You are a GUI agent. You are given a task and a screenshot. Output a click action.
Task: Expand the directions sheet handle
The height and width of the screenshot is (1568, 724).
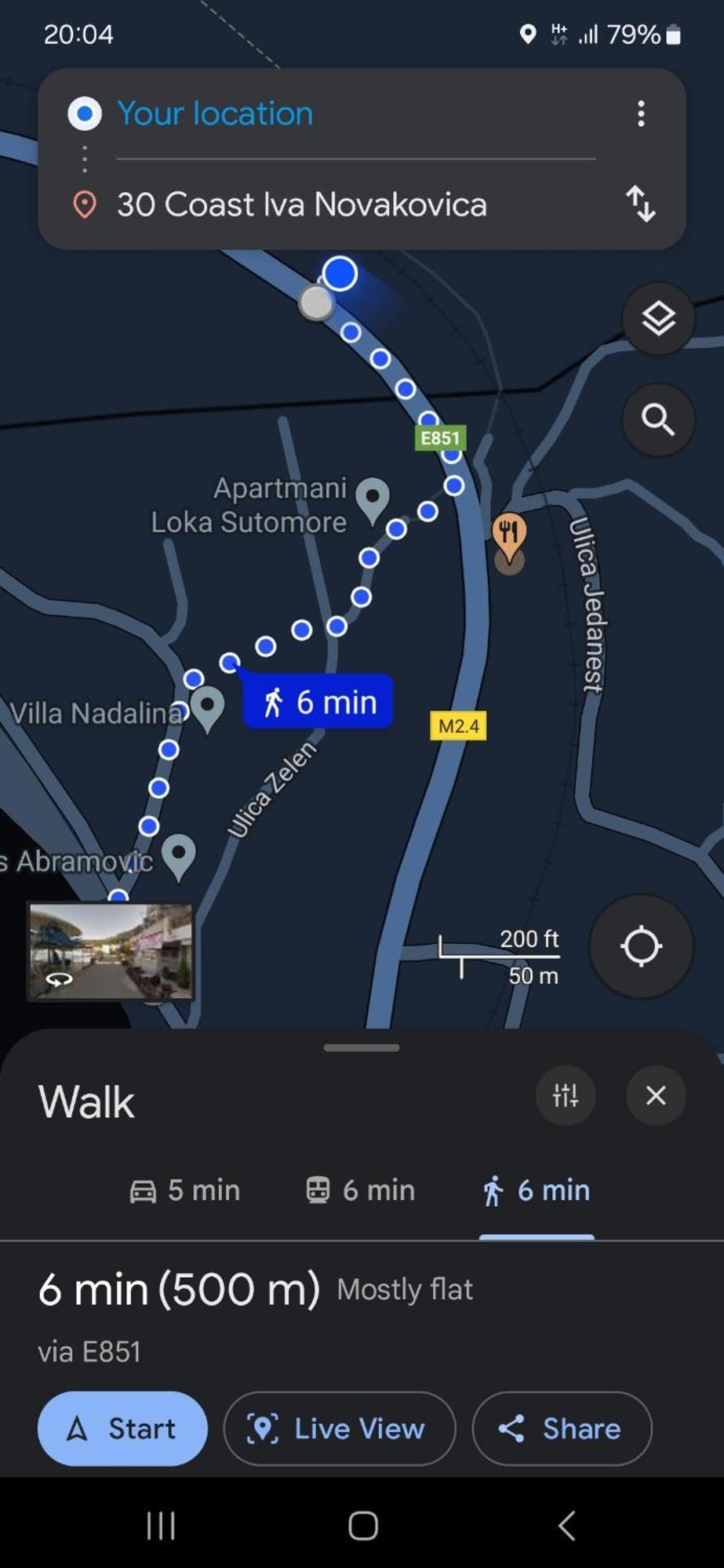coord(362,1047)
